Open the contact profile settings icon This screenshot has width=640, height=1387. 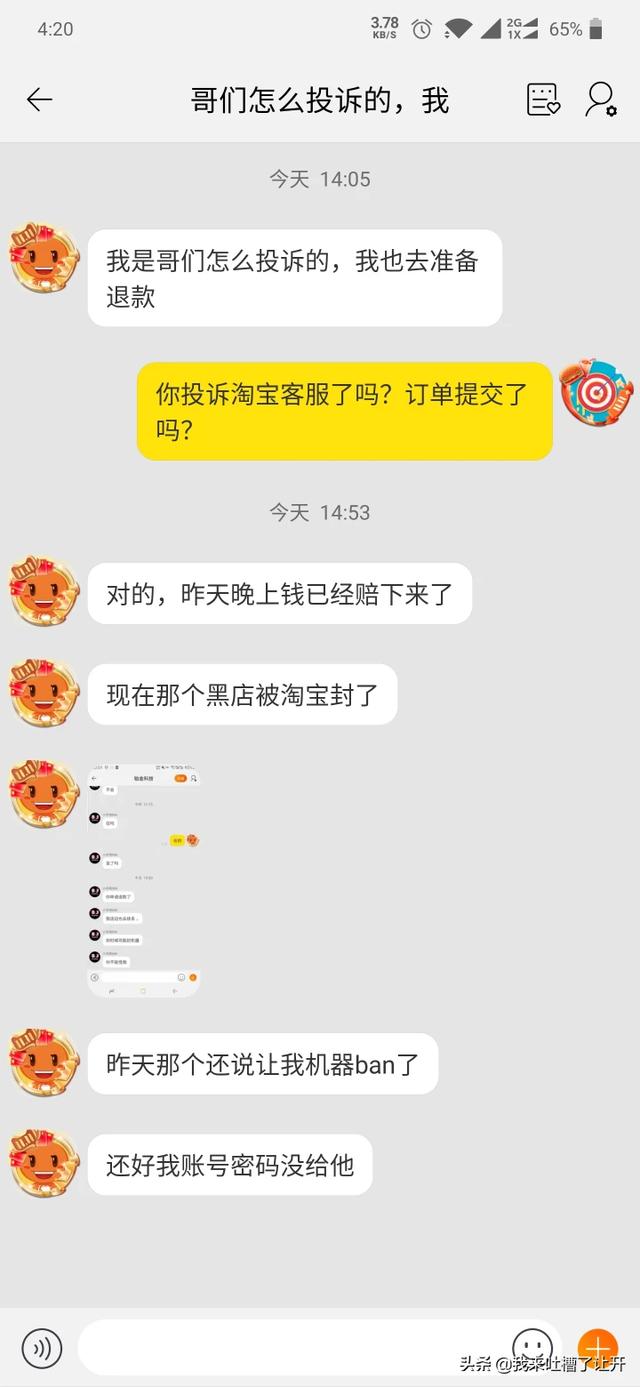click(x=600, y=99)
